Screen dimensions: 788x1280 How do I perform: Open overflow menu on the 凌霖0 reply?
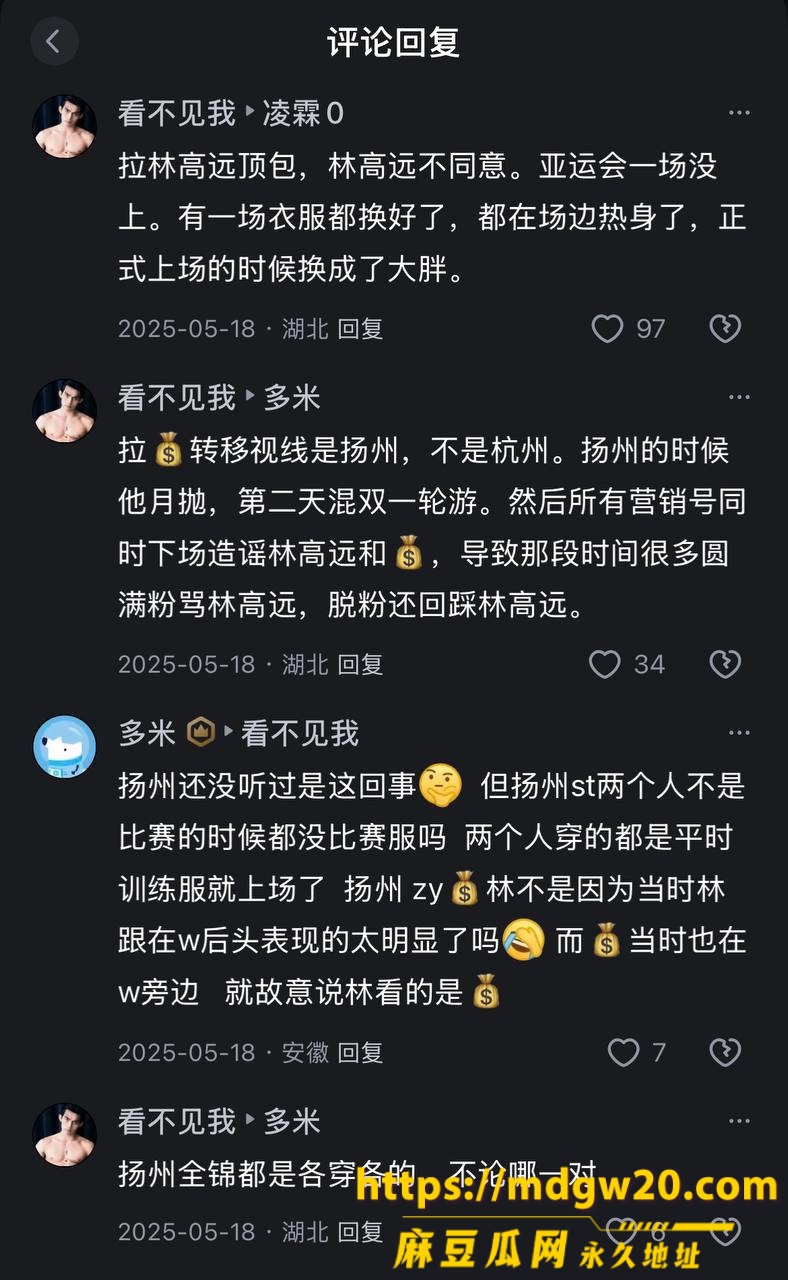pyautogui.click(x=739, y=113)
